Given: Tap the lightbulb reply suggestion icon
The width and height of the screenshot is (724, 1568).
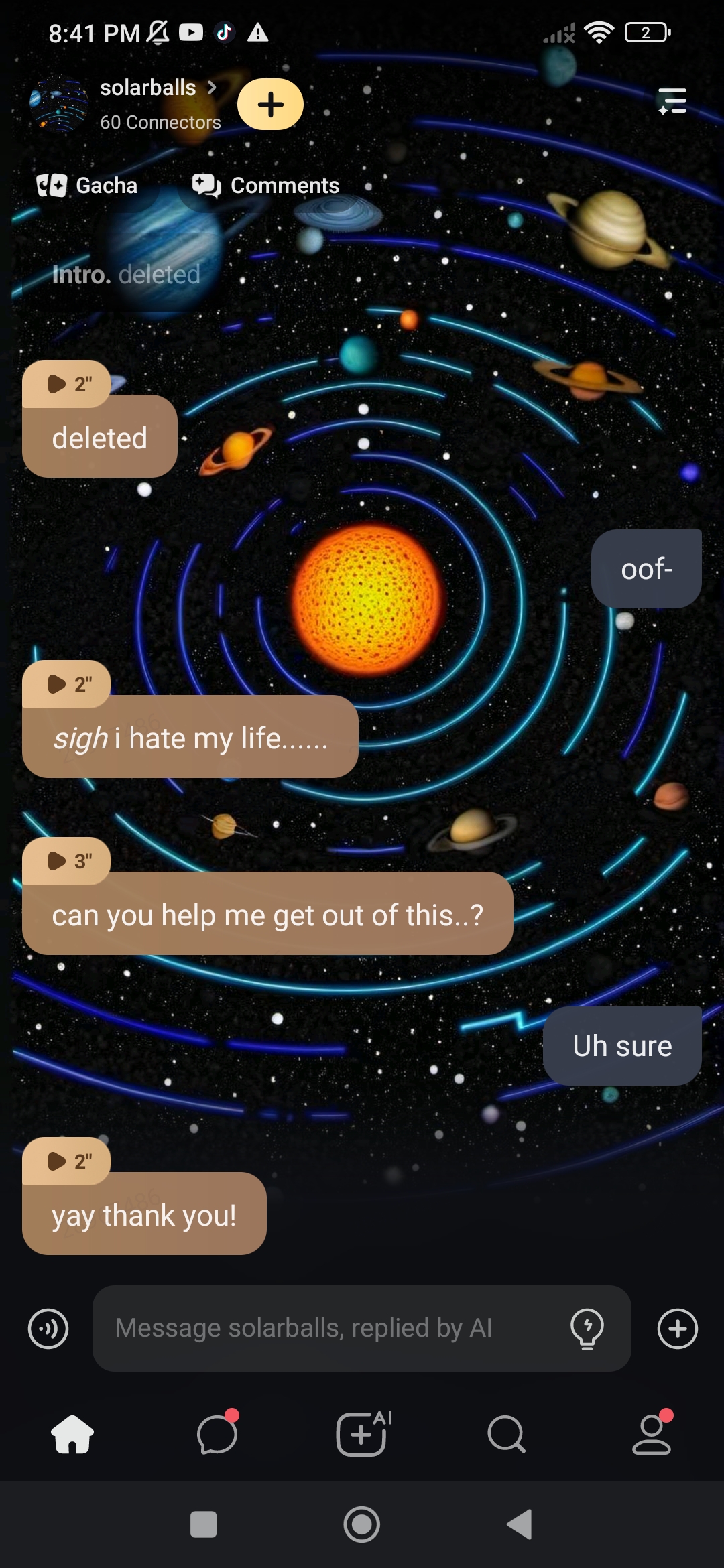Looking at the screenshot, I should click(587, 1328).
